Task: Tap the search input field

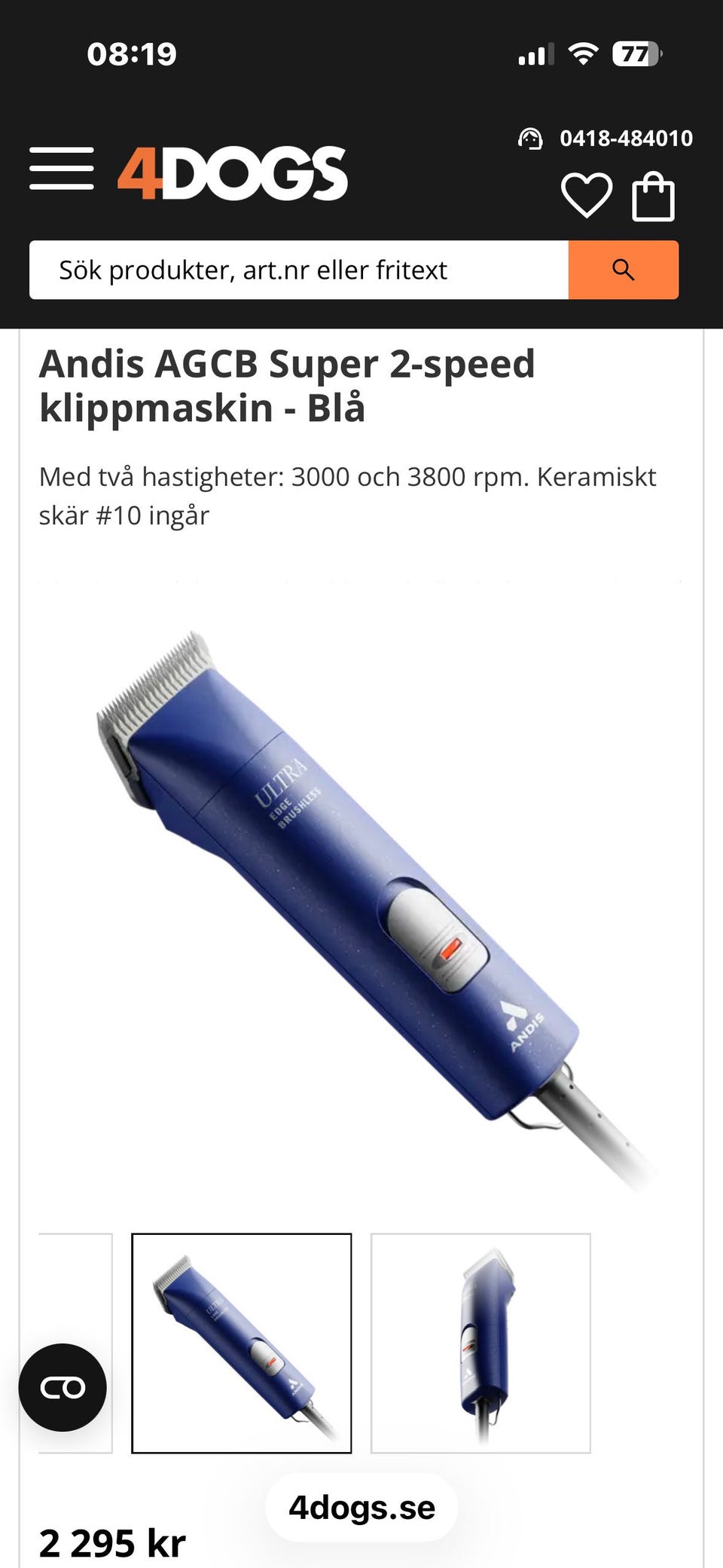Action: coord(297,270)
